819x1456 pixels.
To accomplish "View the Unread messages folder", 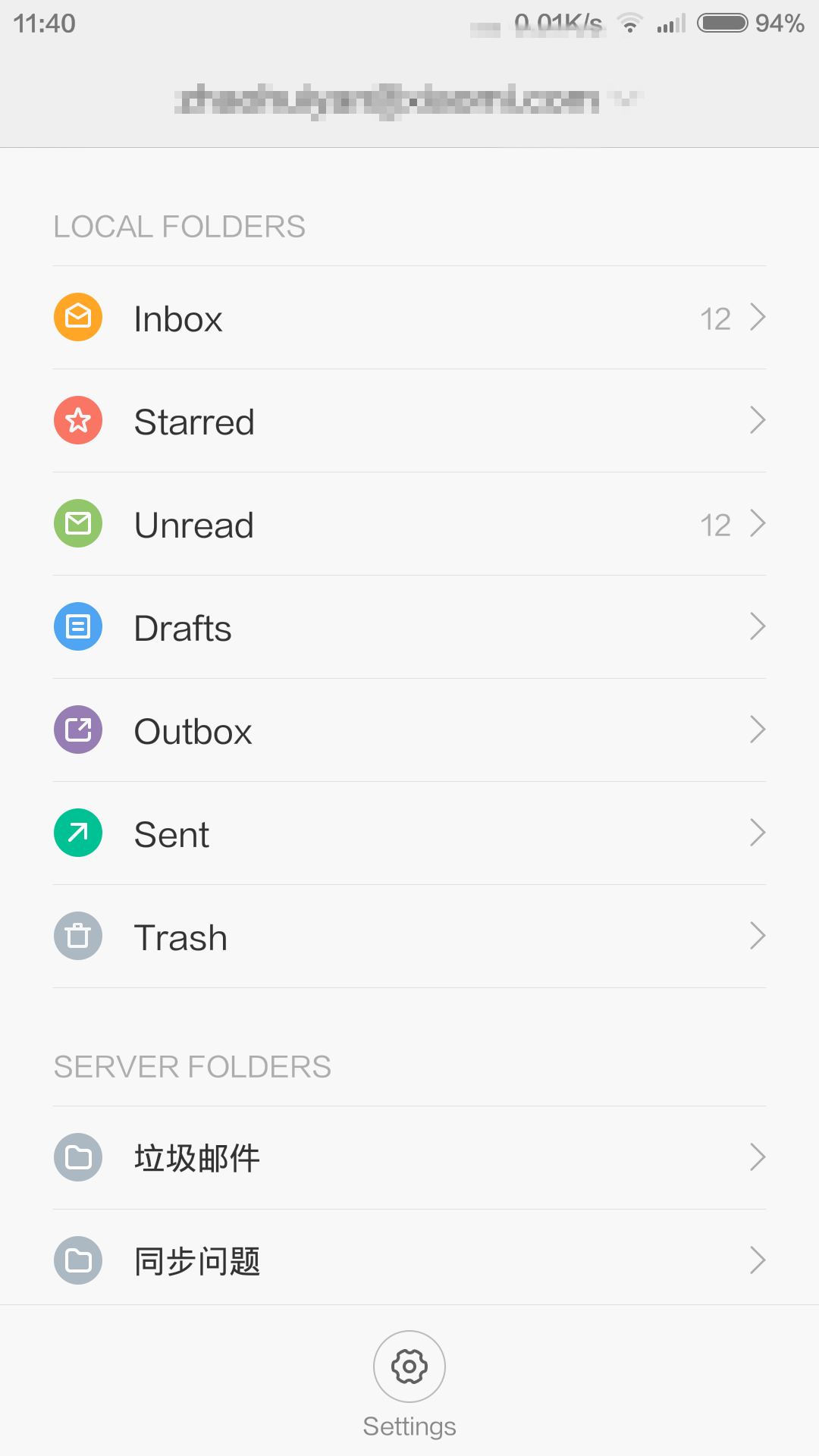I will pos(409,524).
